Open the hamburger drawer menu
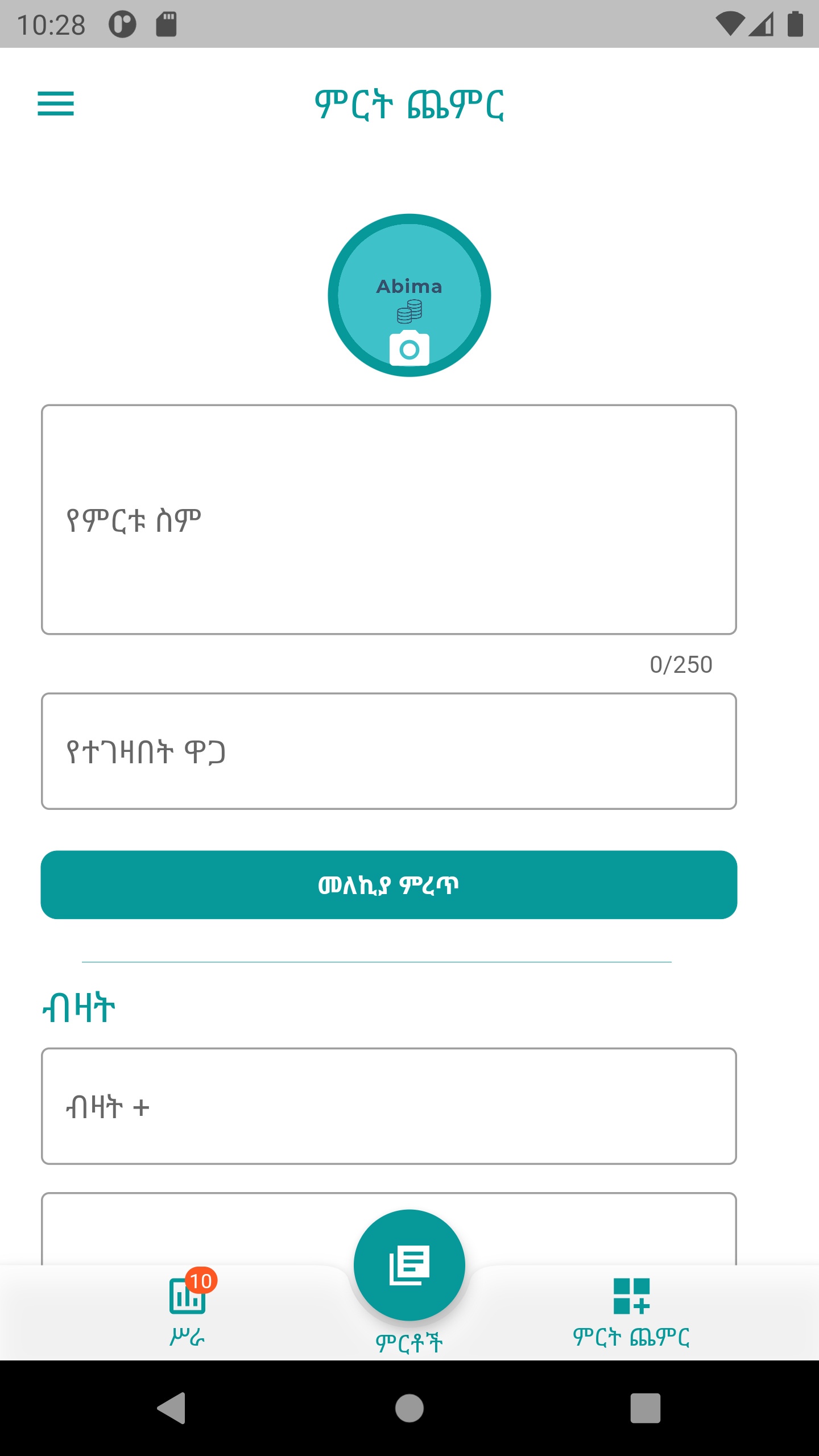The image size is (819, 1456). 56,104
